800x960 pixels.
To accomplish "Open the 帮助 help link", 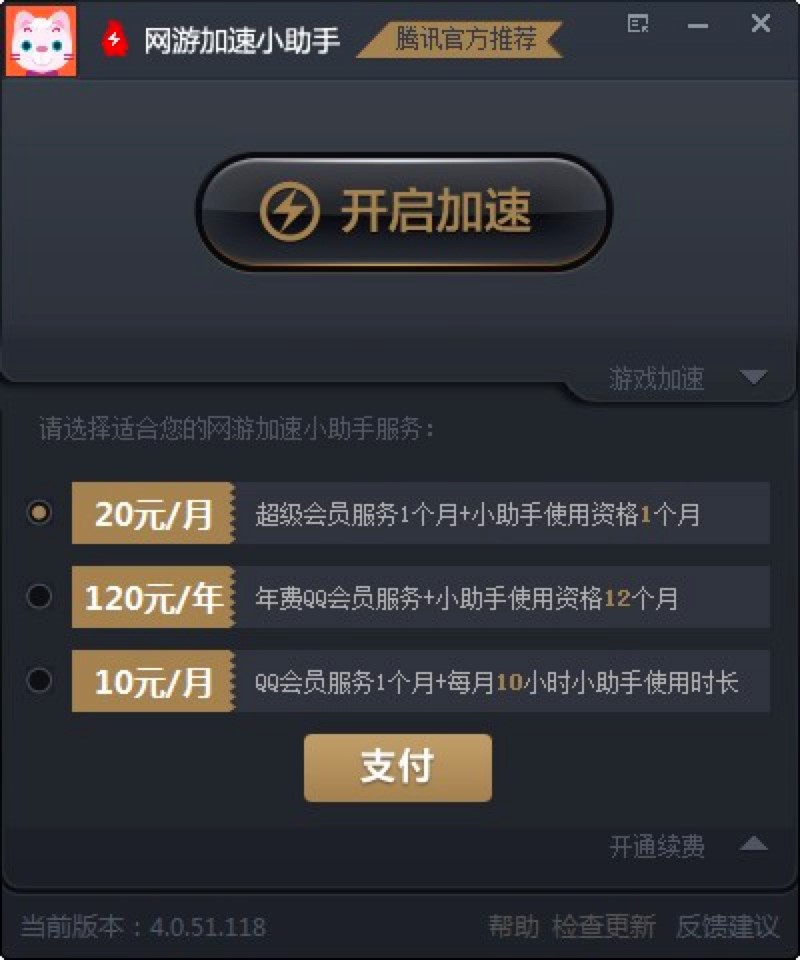I will 513,927.
